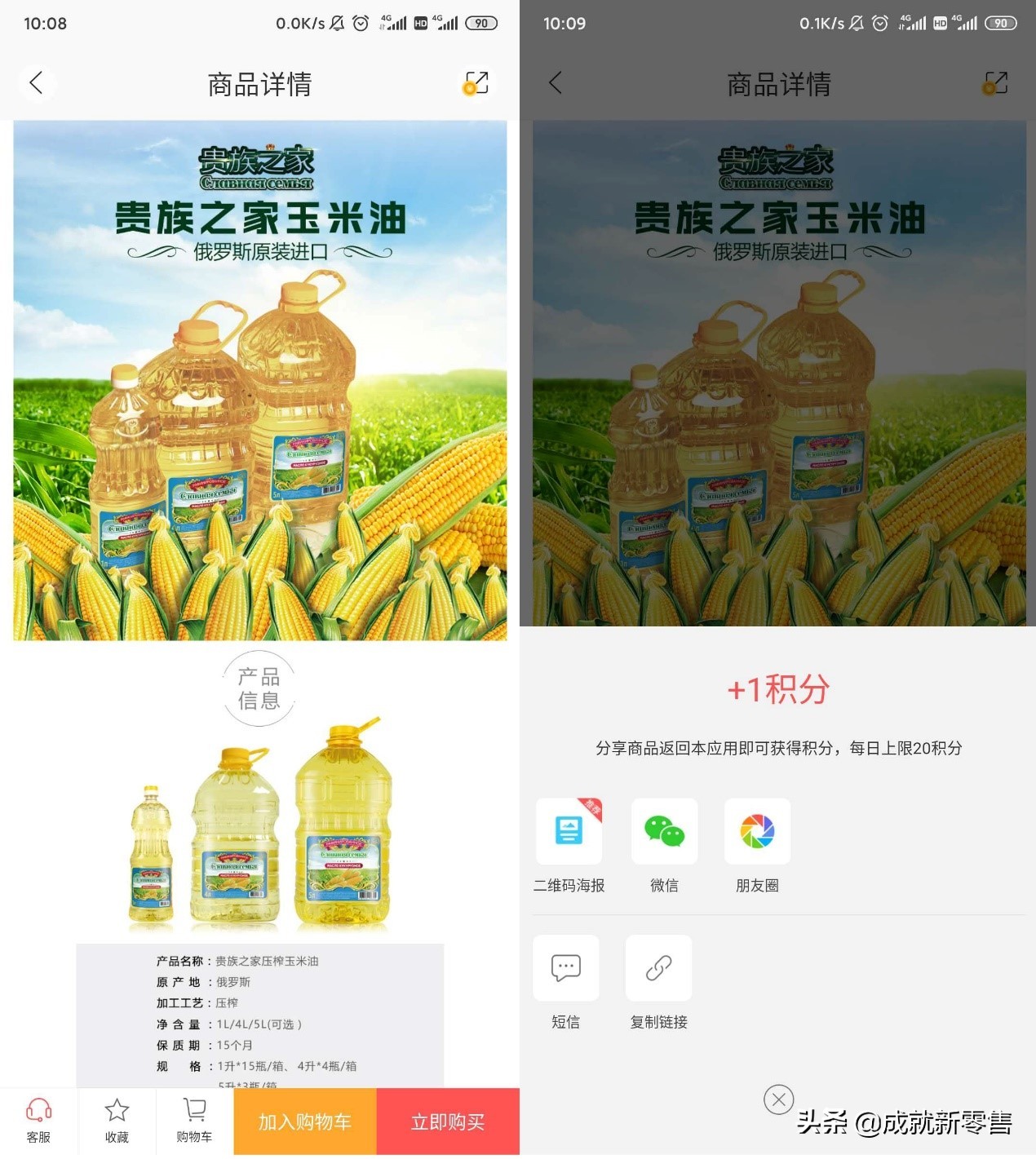
Task: Tap 加入购物车 to add to cart
Action: click(x=304, y=1121)
